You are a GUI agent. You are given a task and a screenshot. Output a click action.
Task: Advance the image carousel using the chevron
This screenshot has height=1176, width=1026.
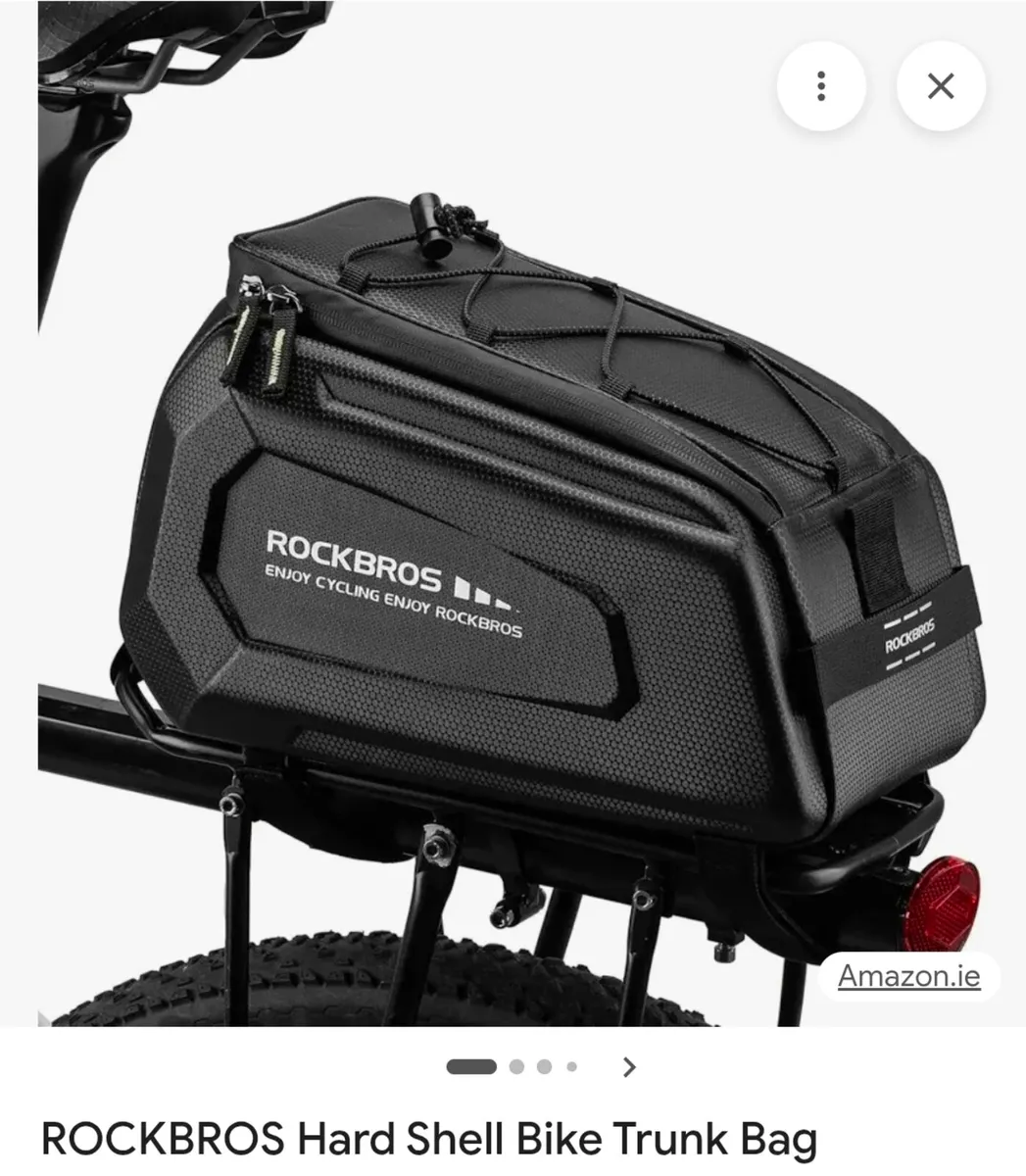click(628, 1067)
